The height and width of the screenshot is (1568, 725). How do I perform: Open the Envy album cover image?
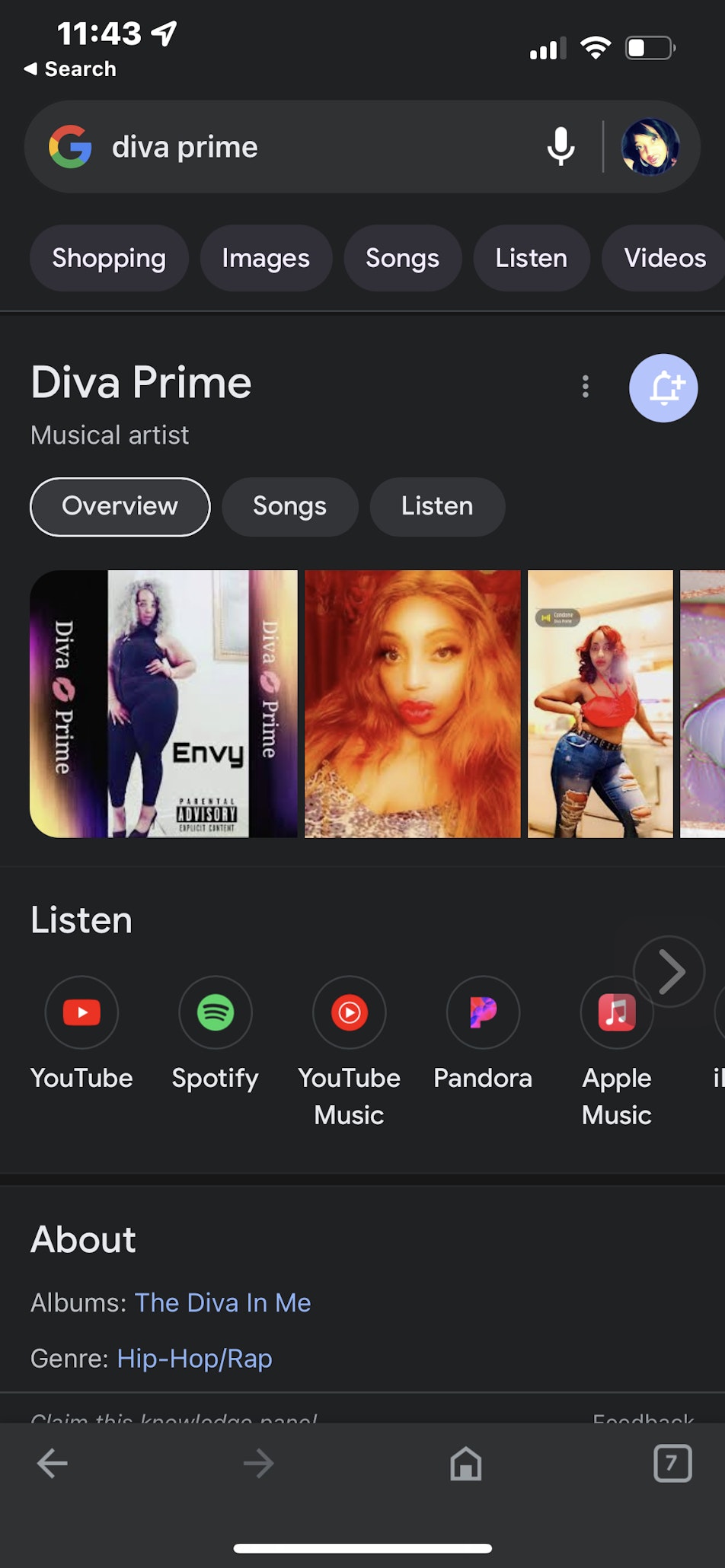(x=164, y=703)
